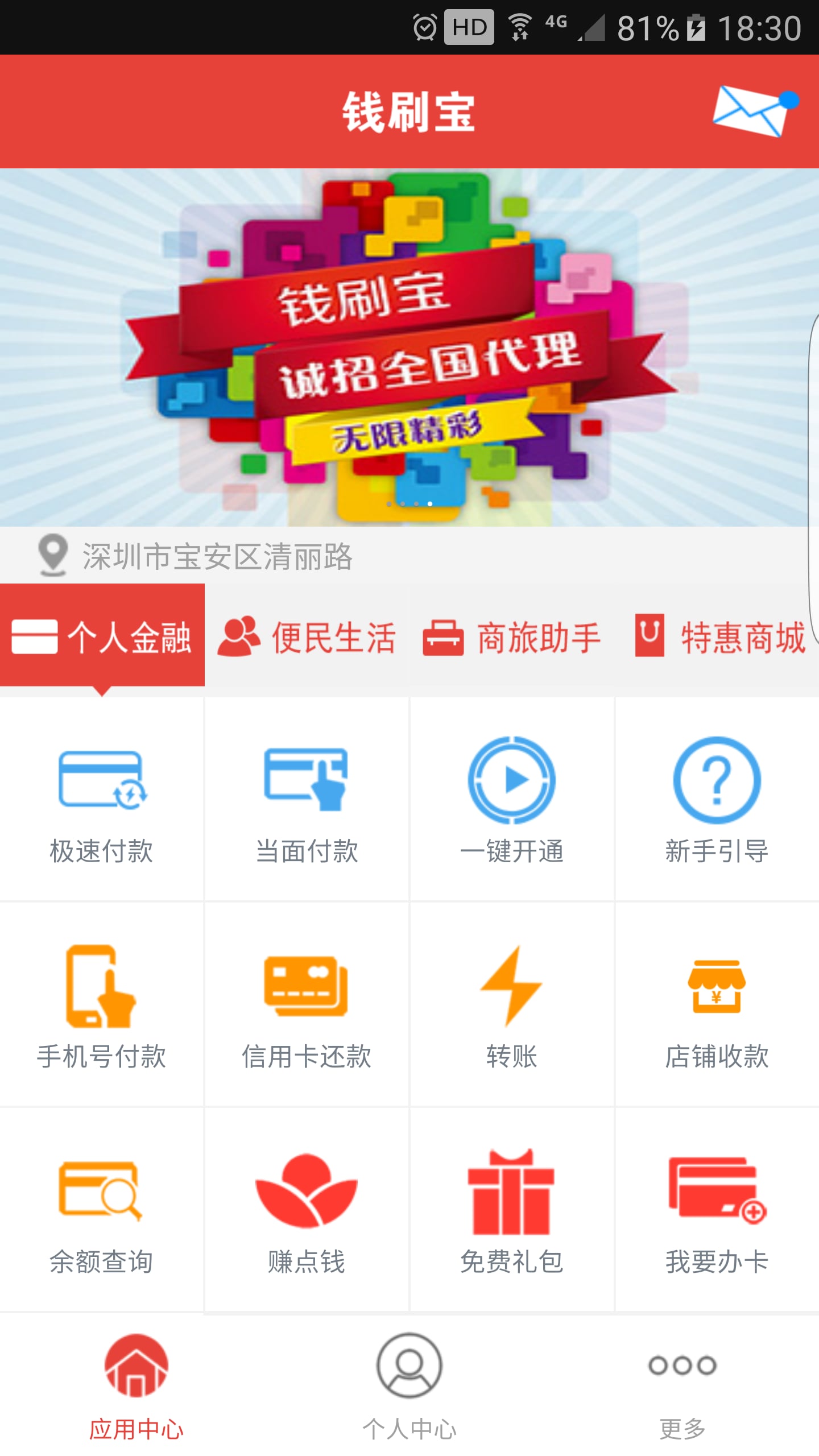Switch to the 商旅助手 tab
This screenshot has width=819, height=1456.
click(512, 637)
